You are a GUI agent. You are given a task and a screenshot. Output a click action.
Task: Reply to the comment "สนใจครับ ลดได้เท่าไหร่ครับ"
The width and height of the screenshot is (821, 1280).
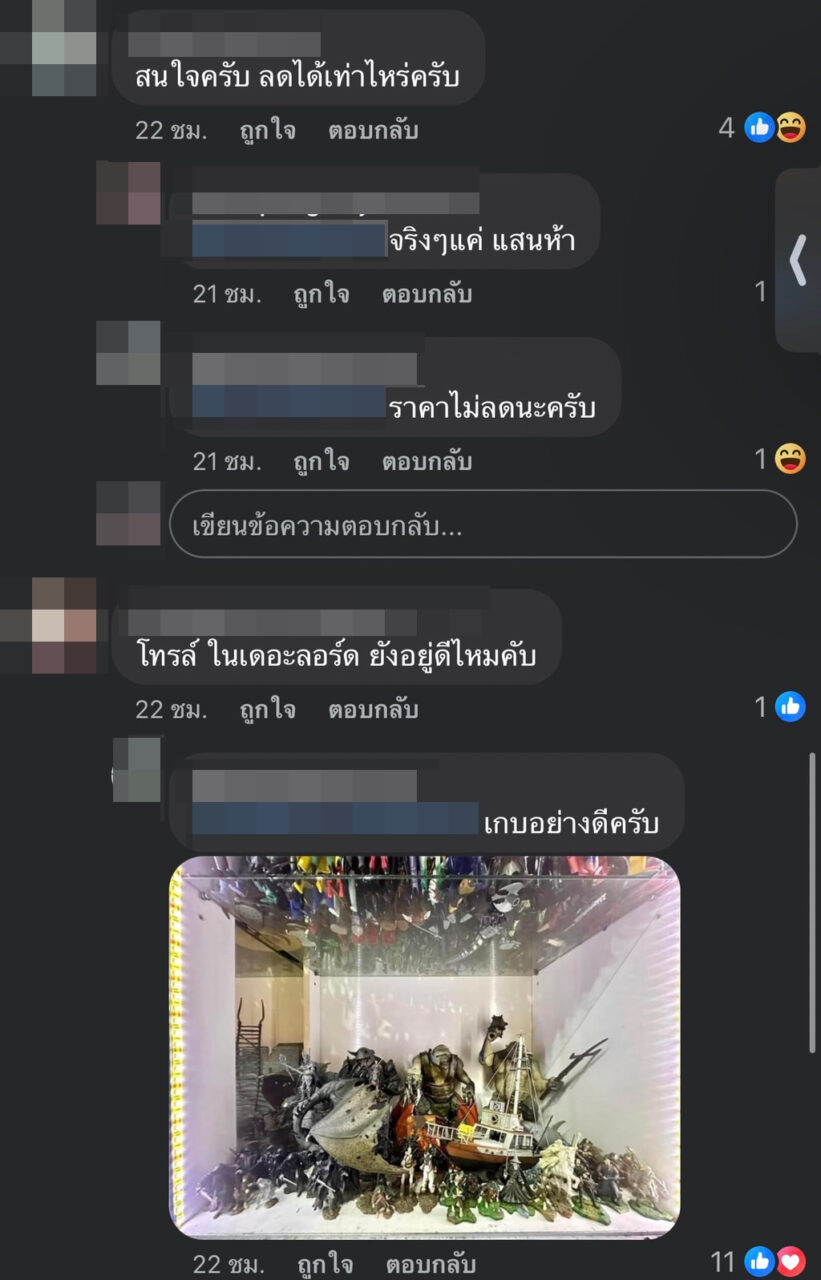(x=373, y=130)
